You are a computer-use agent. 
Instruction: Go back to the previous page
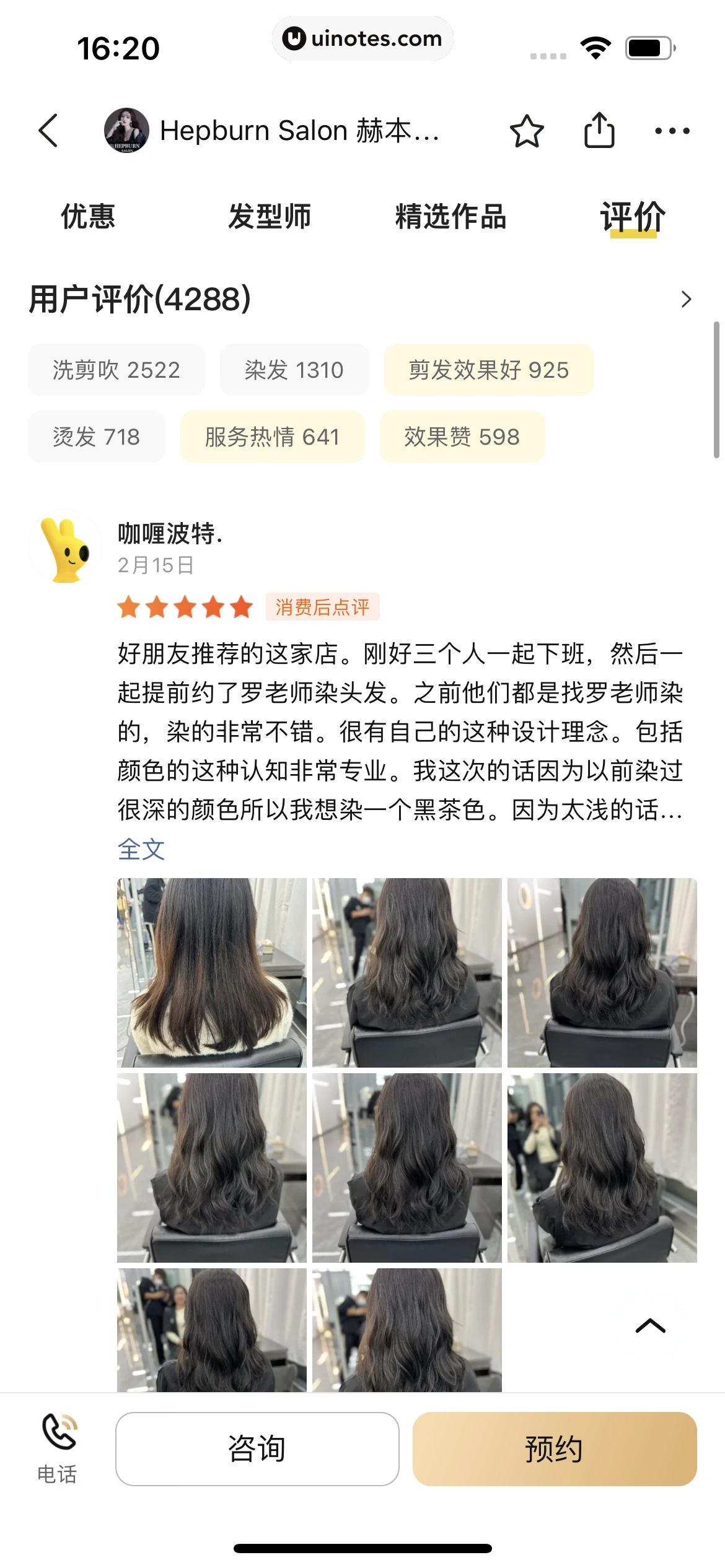(48, 131)
